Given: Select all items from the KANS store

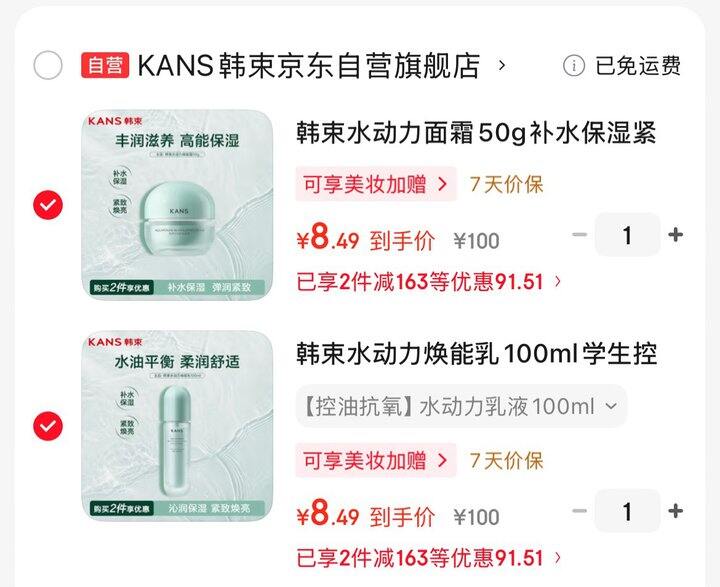Looking at the screenshot, I should [x=48, y=66].
